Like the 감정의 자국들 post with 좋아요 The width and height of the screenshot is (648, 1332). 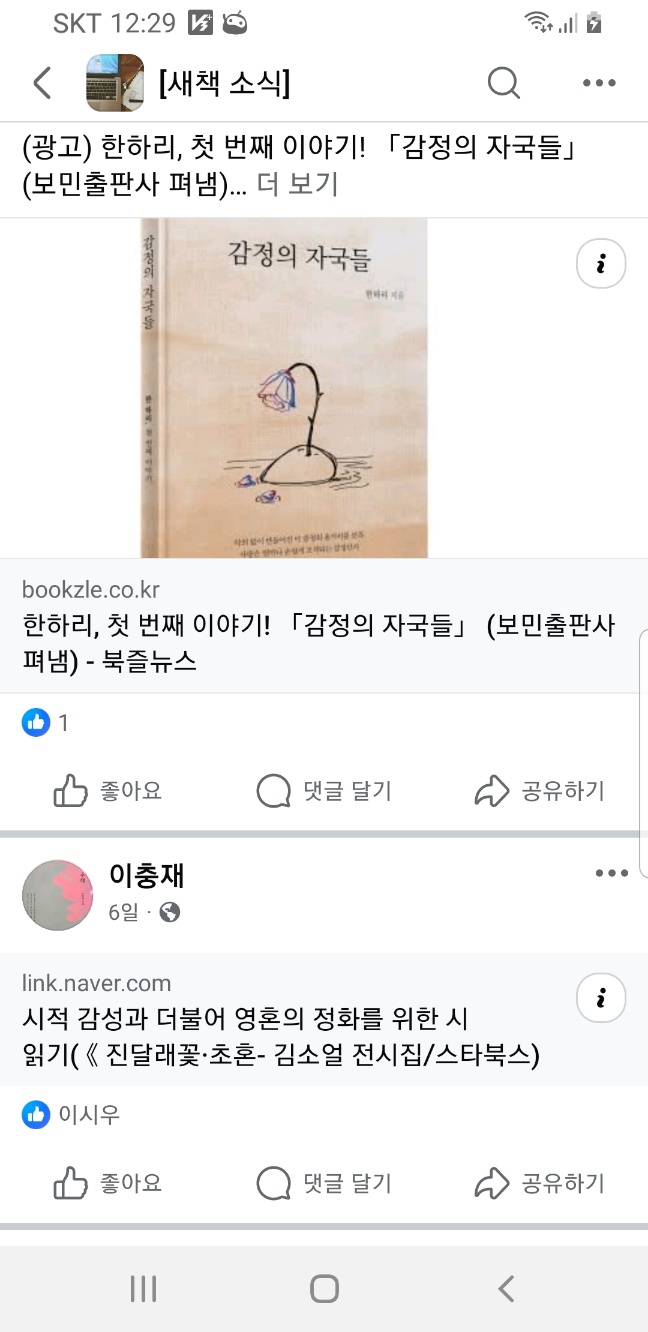coord(108,792)
